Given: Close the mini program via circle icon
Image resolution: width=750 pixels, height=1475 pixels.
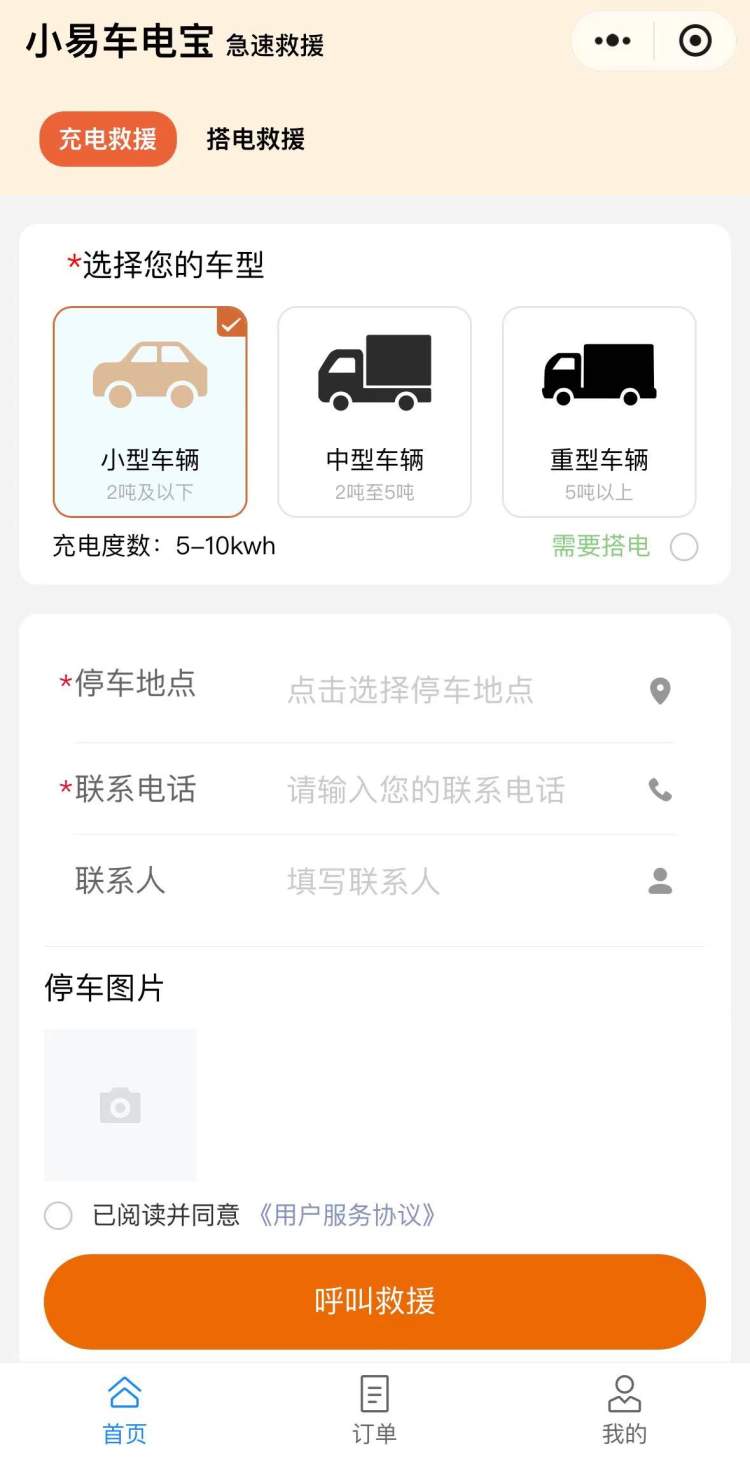Looking at the screenshot, I should point(695,41).
